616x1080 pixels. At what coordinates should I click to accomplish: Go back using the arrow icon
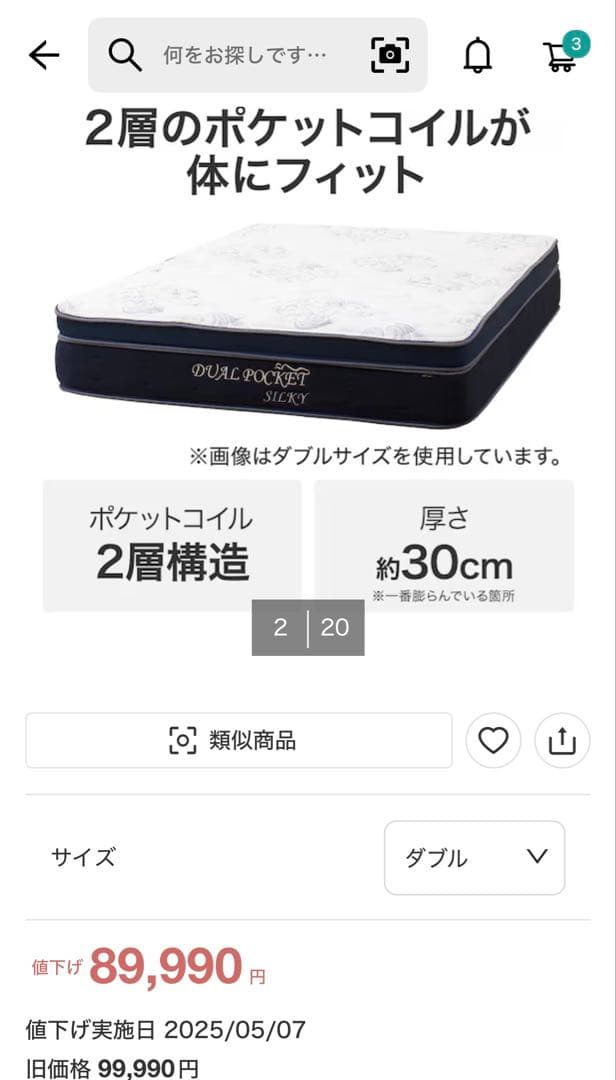tap(44, 55)
